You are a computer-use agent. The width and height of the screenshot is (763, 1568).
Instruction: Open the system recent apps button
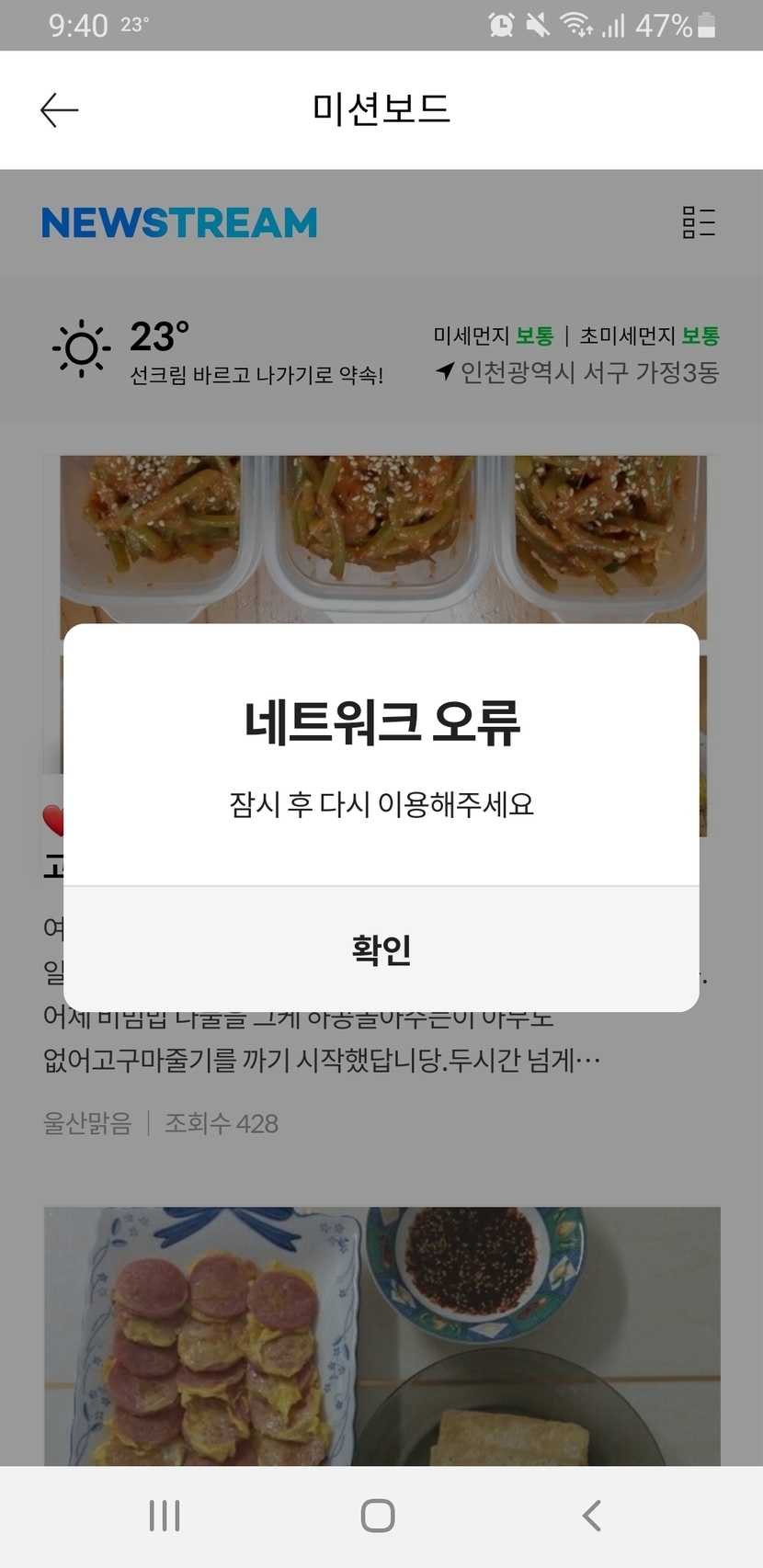pos(165,1516)
